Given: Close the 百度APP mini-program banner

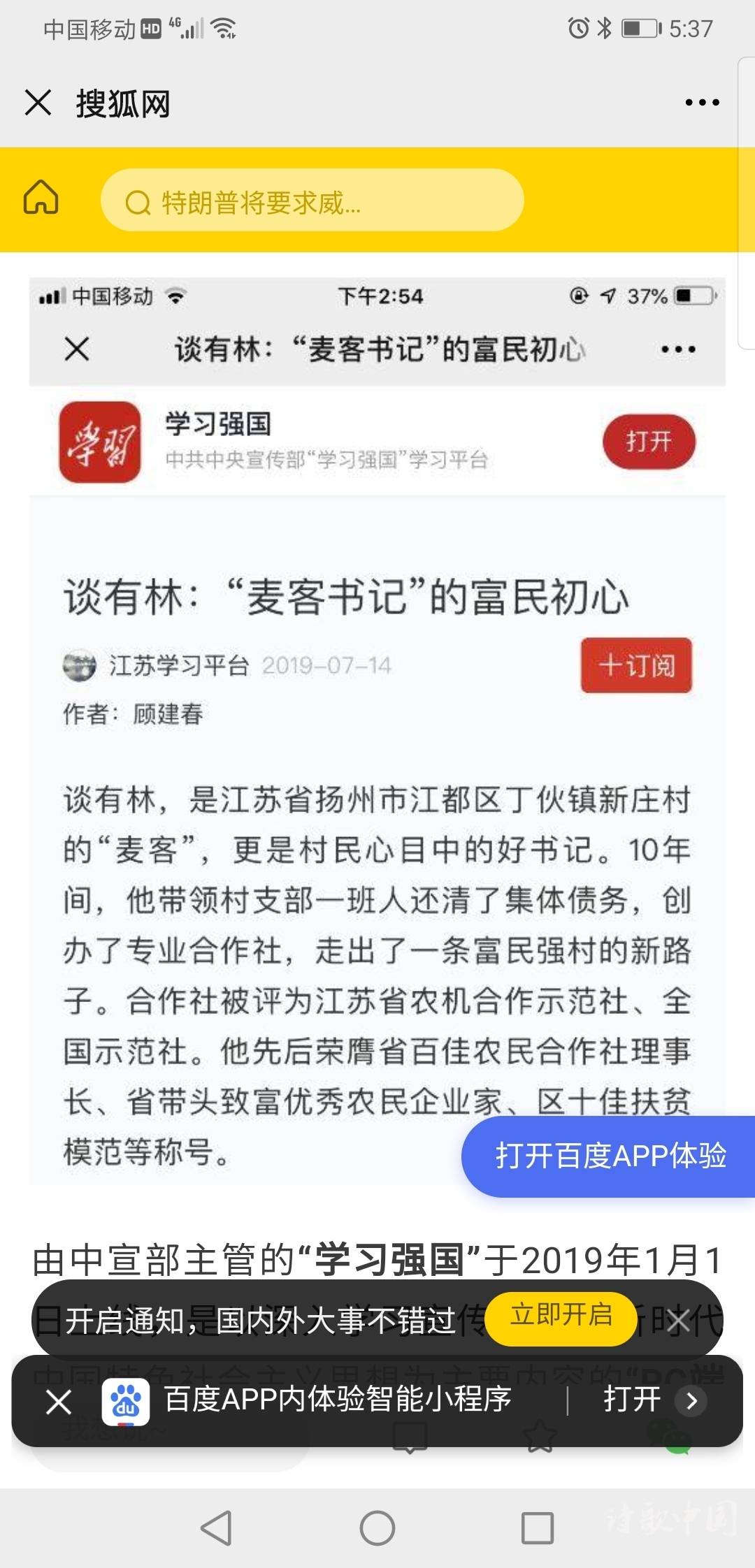Looking at the screenshot, I should [59, 1401].
